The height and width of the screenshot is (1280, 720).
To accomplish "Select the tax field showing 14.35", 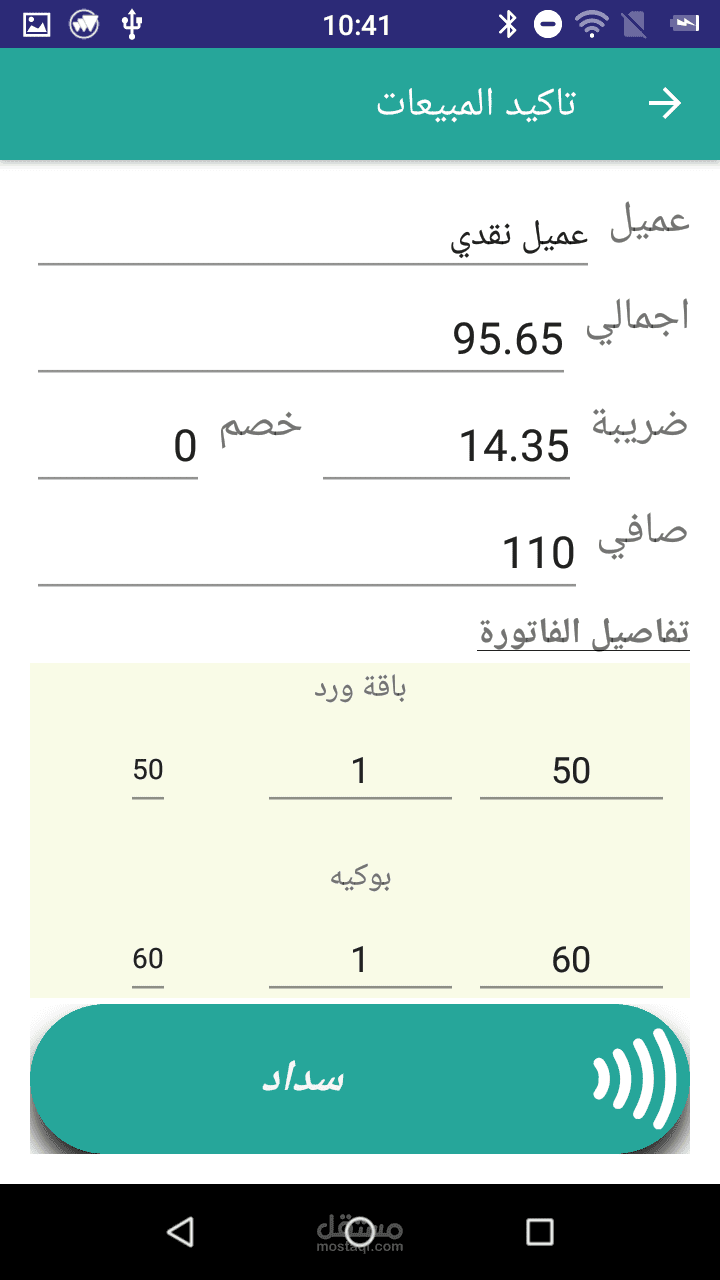I will (x=446, y=447).
